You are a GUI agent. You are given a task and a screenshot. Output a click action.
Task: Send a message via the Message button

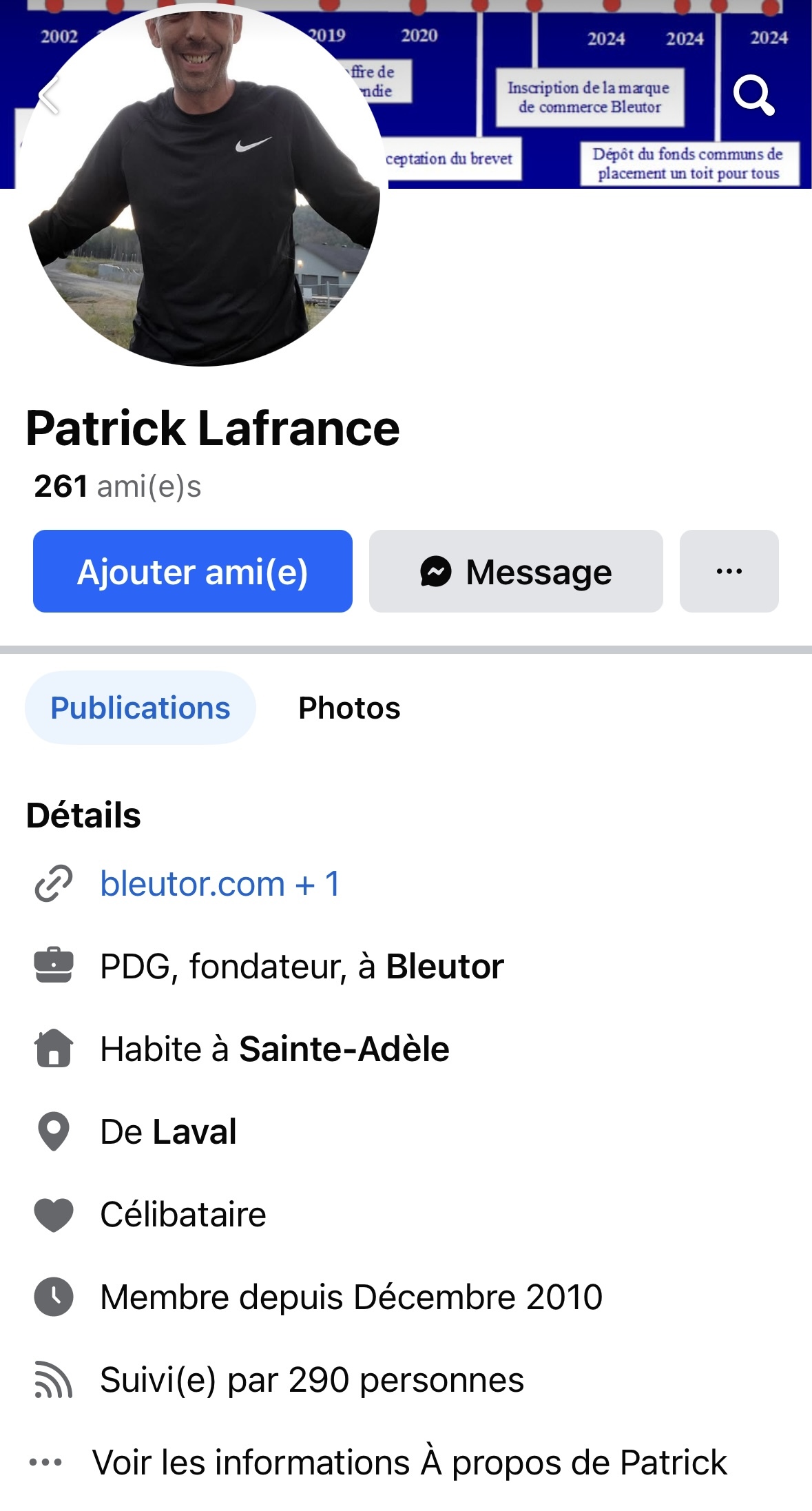[x=516, y=571]
